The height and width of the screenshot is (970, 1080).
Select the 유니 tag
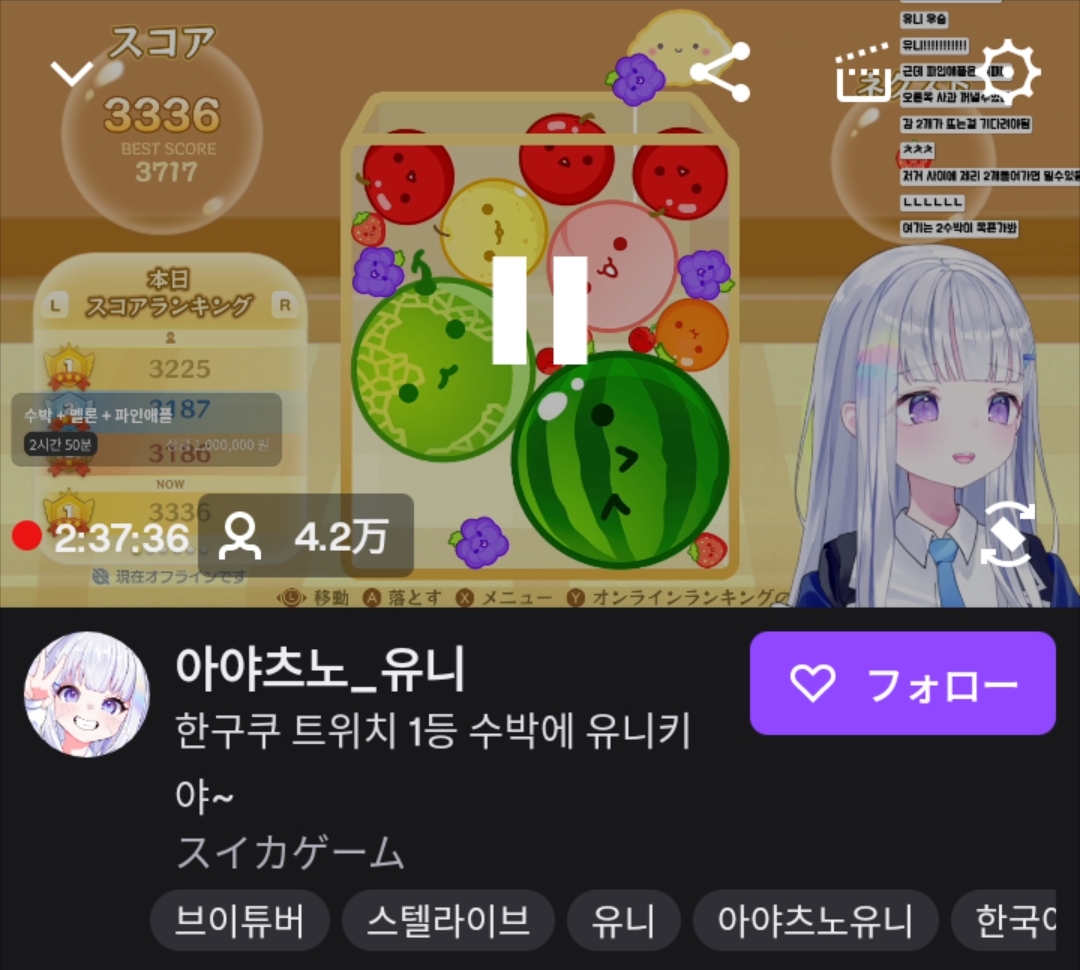click(x=623, y=920)
